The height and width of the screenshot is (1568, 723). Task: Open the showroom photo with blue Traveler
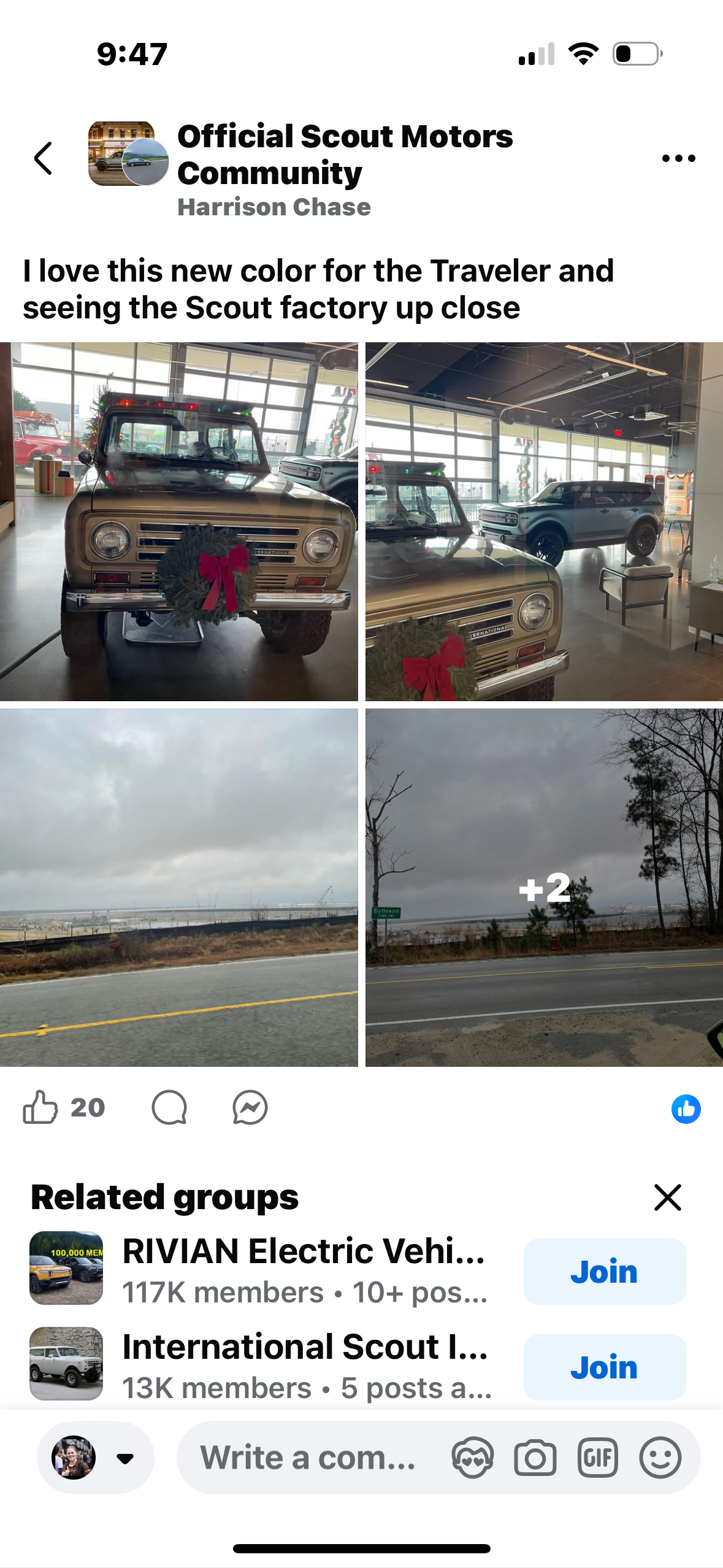tap(544, 521)
